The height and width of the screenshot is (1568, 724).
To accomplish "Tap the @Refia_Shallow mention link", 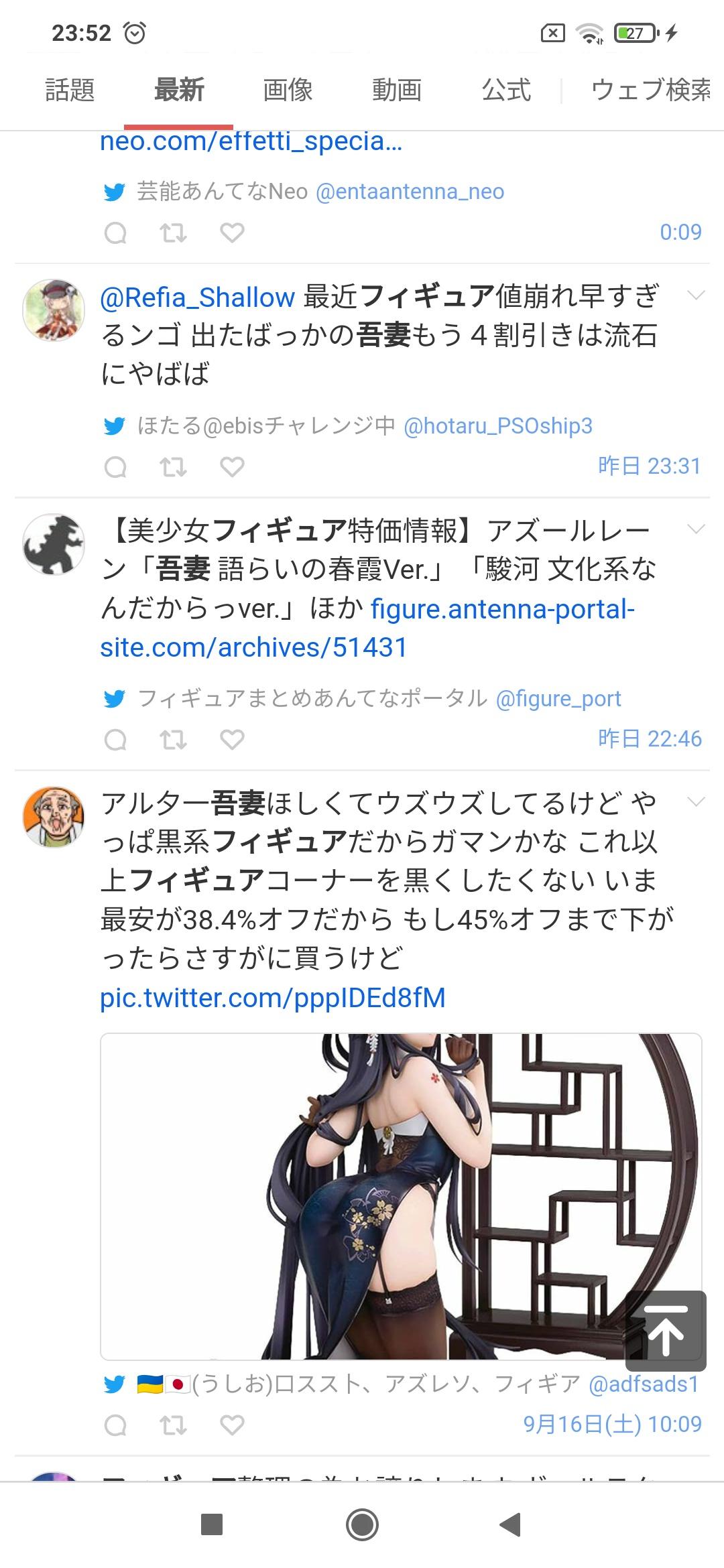I will coord(198,297).
